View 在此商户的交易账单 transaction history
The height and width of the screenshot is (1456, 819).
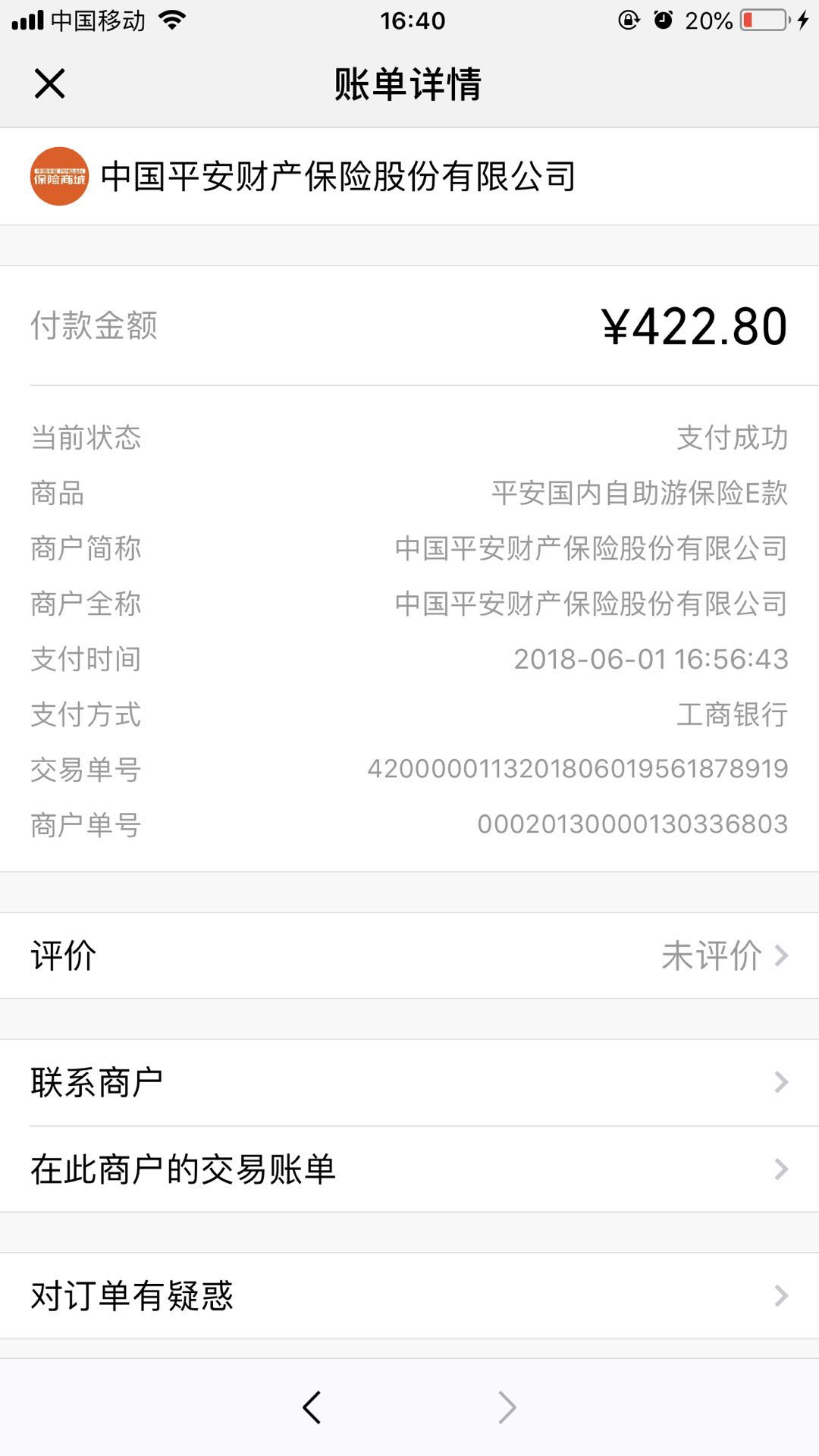click(x=409, y=1169)
